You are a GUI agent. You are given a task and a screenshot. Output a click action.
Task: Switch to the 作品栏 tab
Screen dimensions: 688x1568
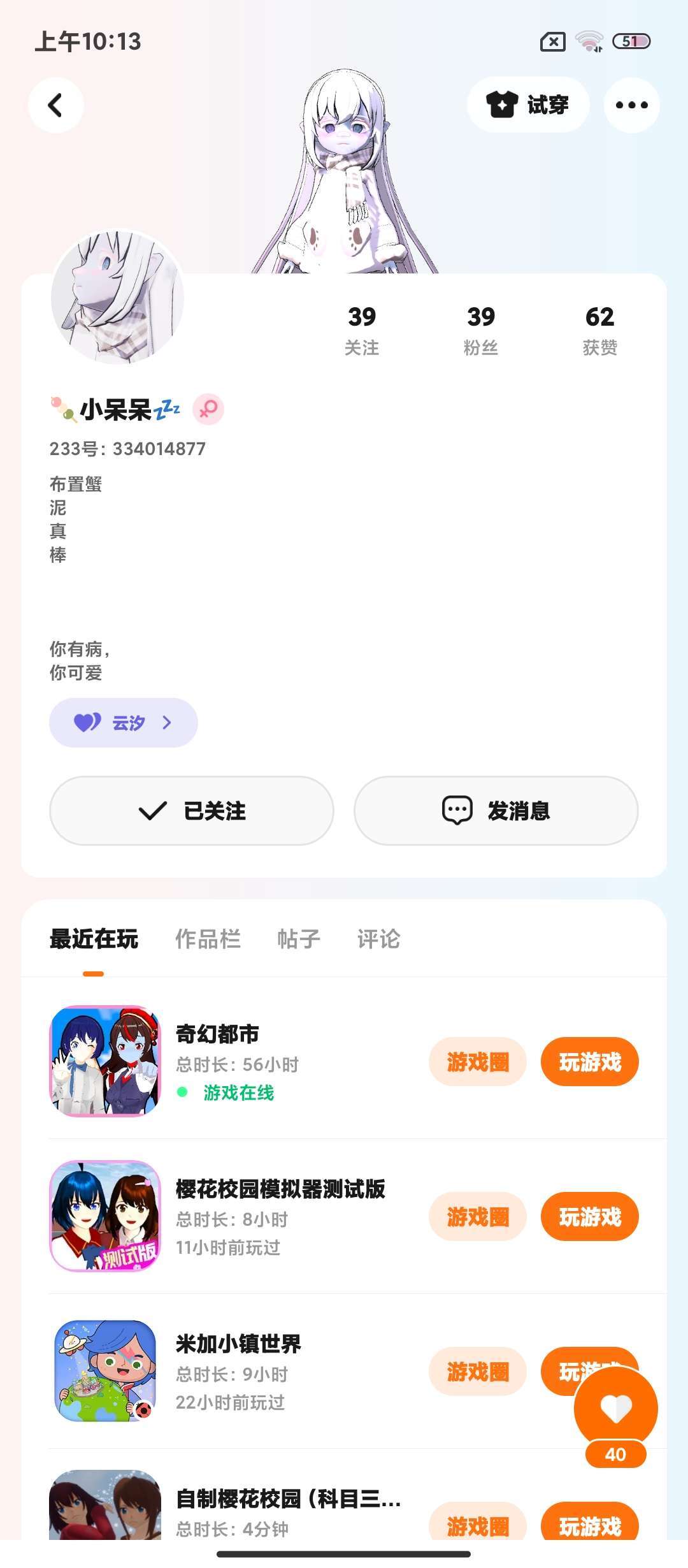[208, 939]
